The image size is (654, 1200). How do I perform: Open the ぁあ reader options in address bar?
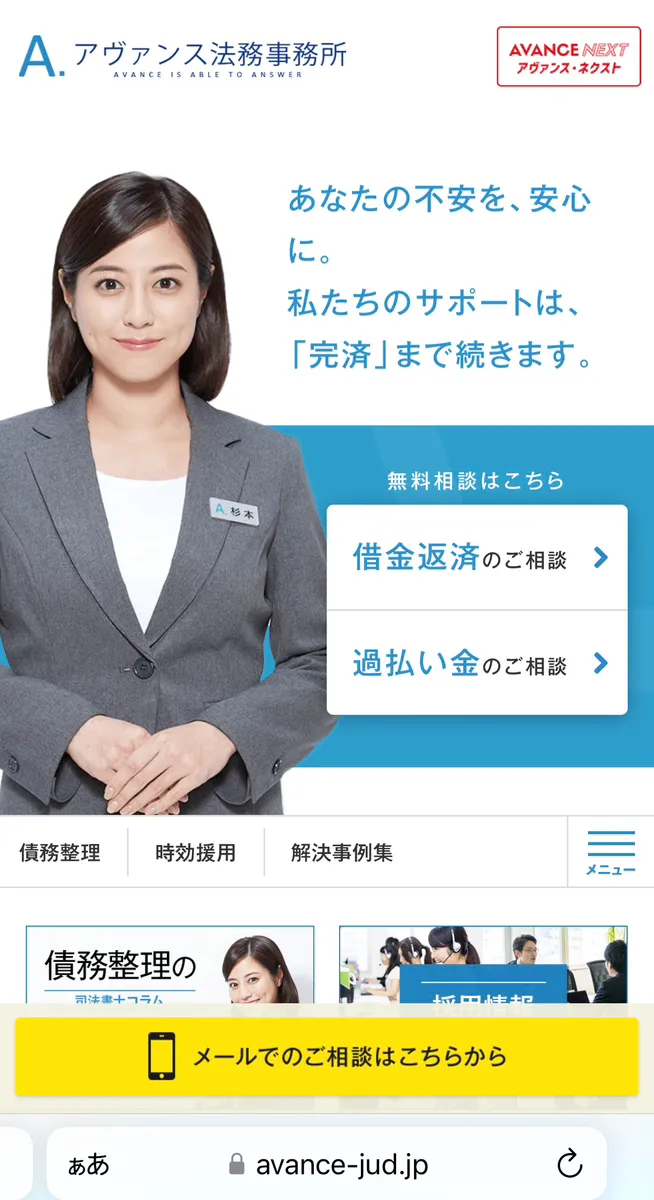click(x=89, y=1164)
